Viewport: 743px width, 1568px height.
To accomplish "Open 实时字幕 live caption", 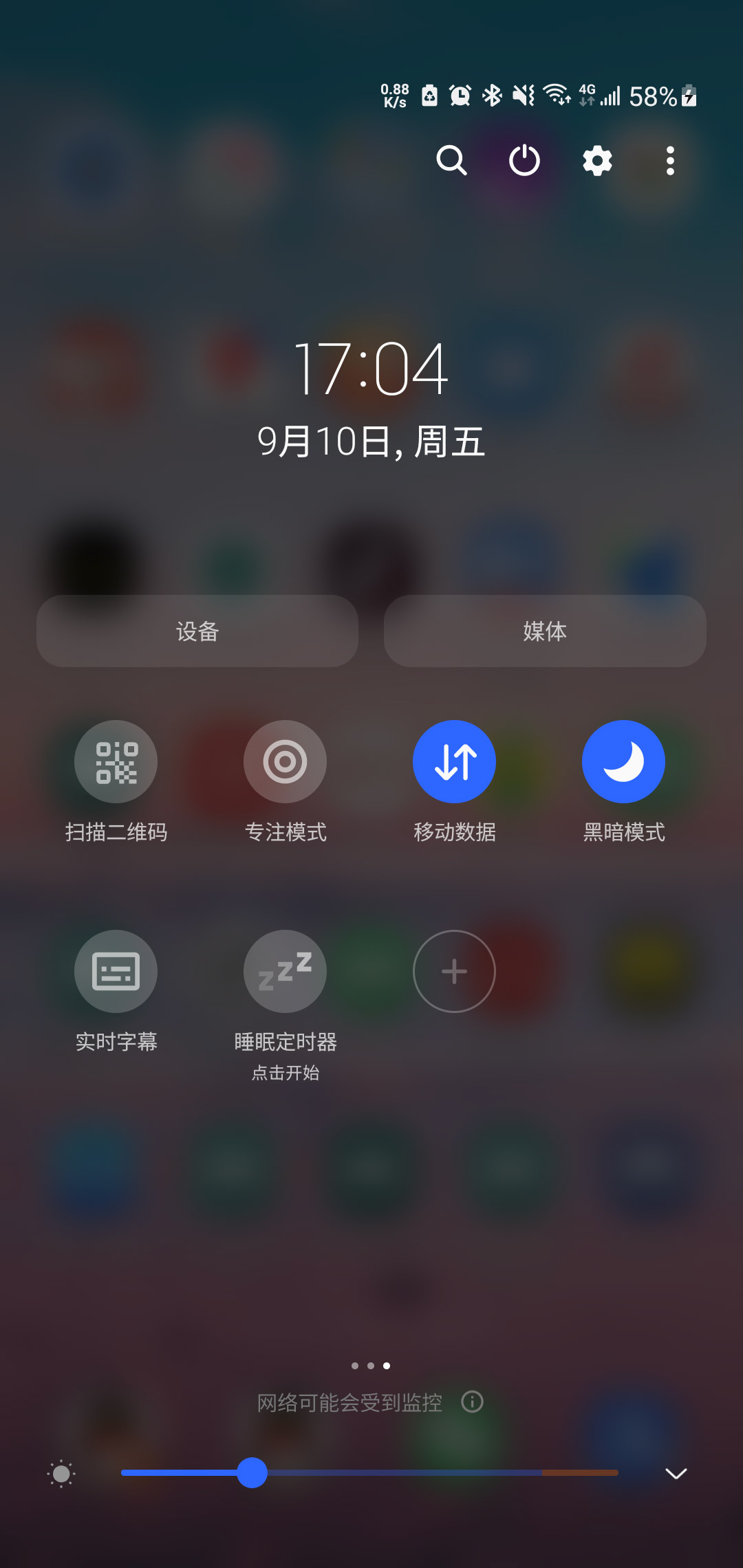I will [116, 971].
